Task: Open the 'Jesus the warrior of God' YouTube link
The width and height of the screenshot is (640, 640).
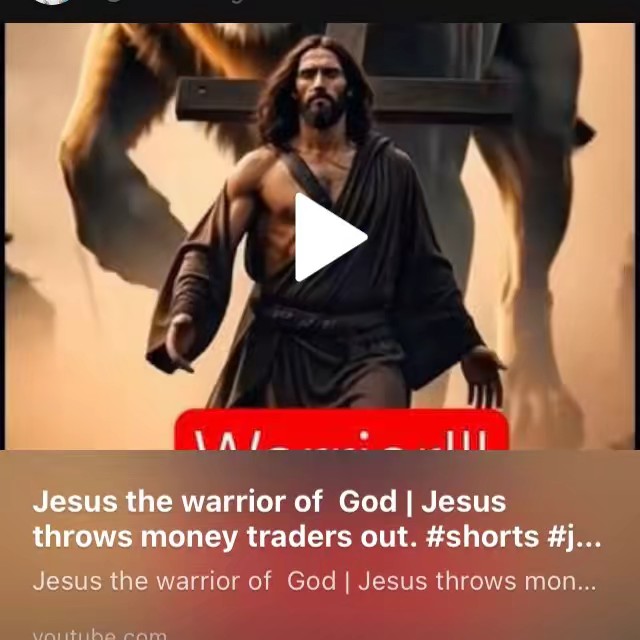Action: tap(317, 518)
